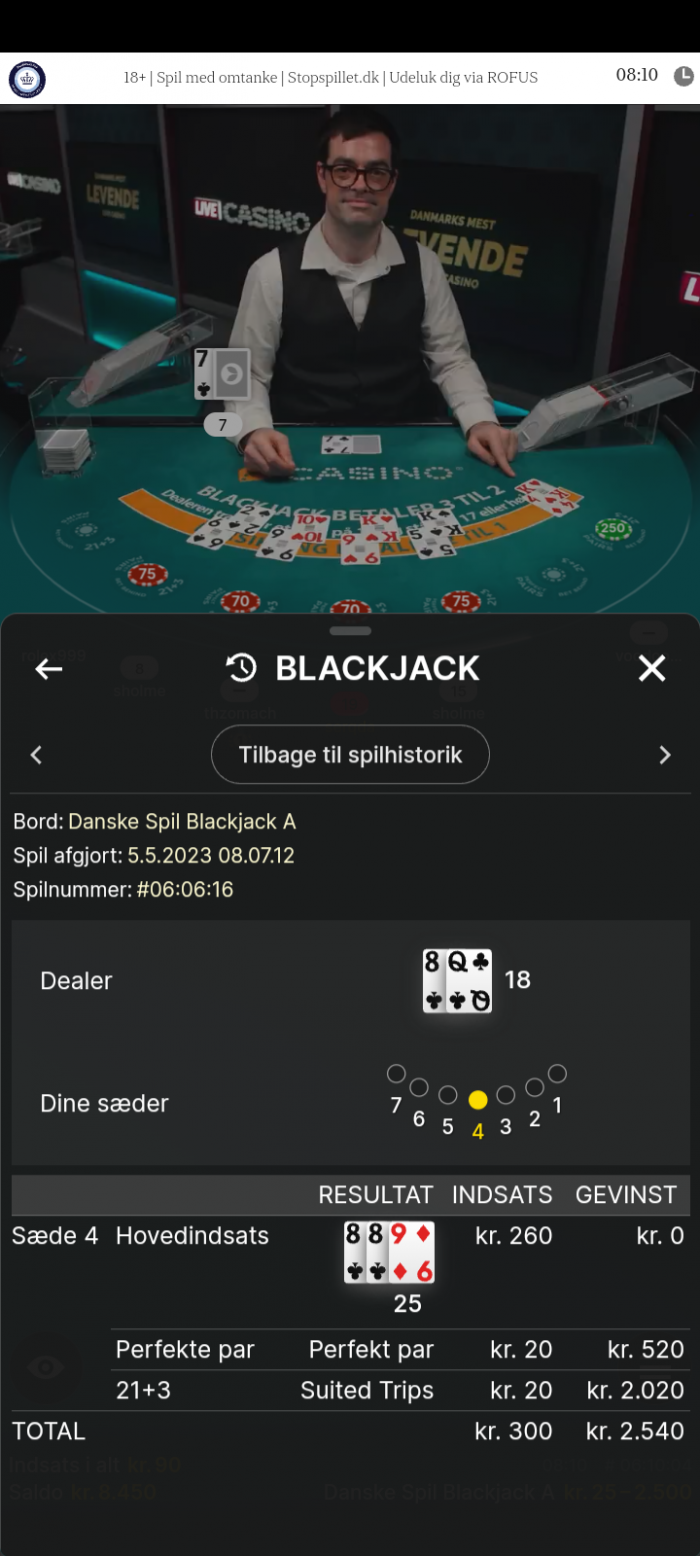Tap Tilbage til spilhistorik button

[350, 755]
